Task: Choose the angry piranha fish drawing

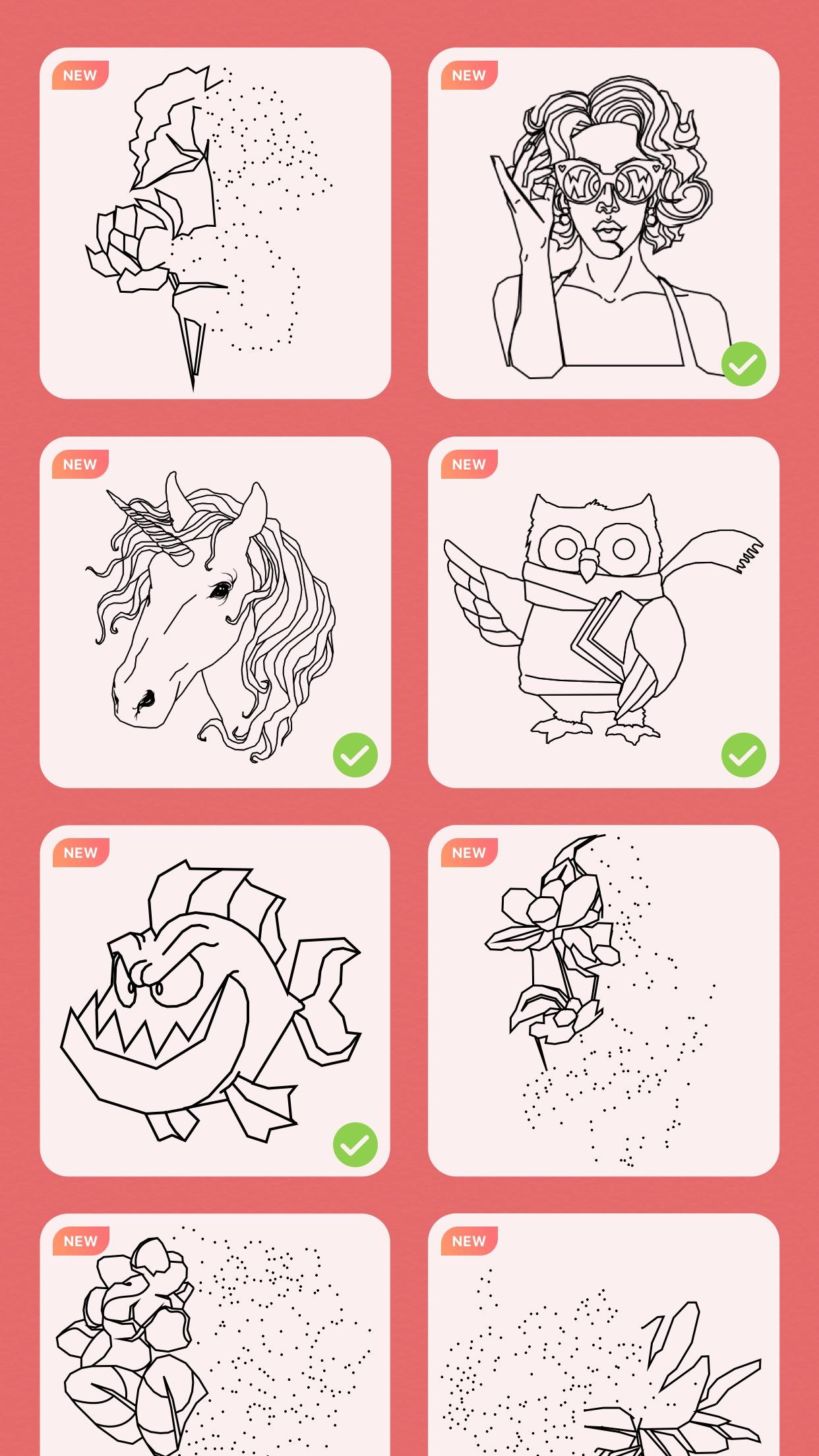Action: [215, 1001]
